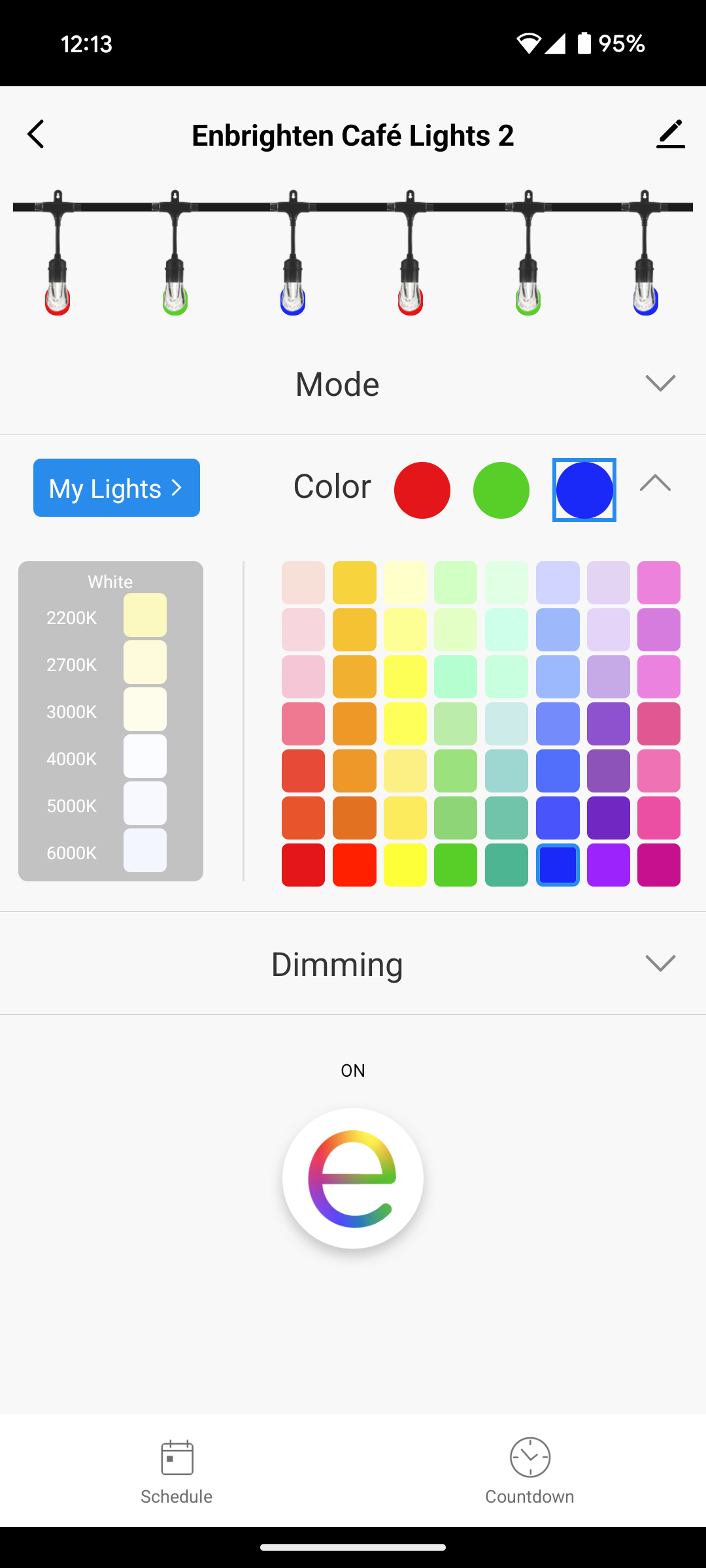Select the green color circle
Viewport: 706px width, 1568px height.
point(501,490)
